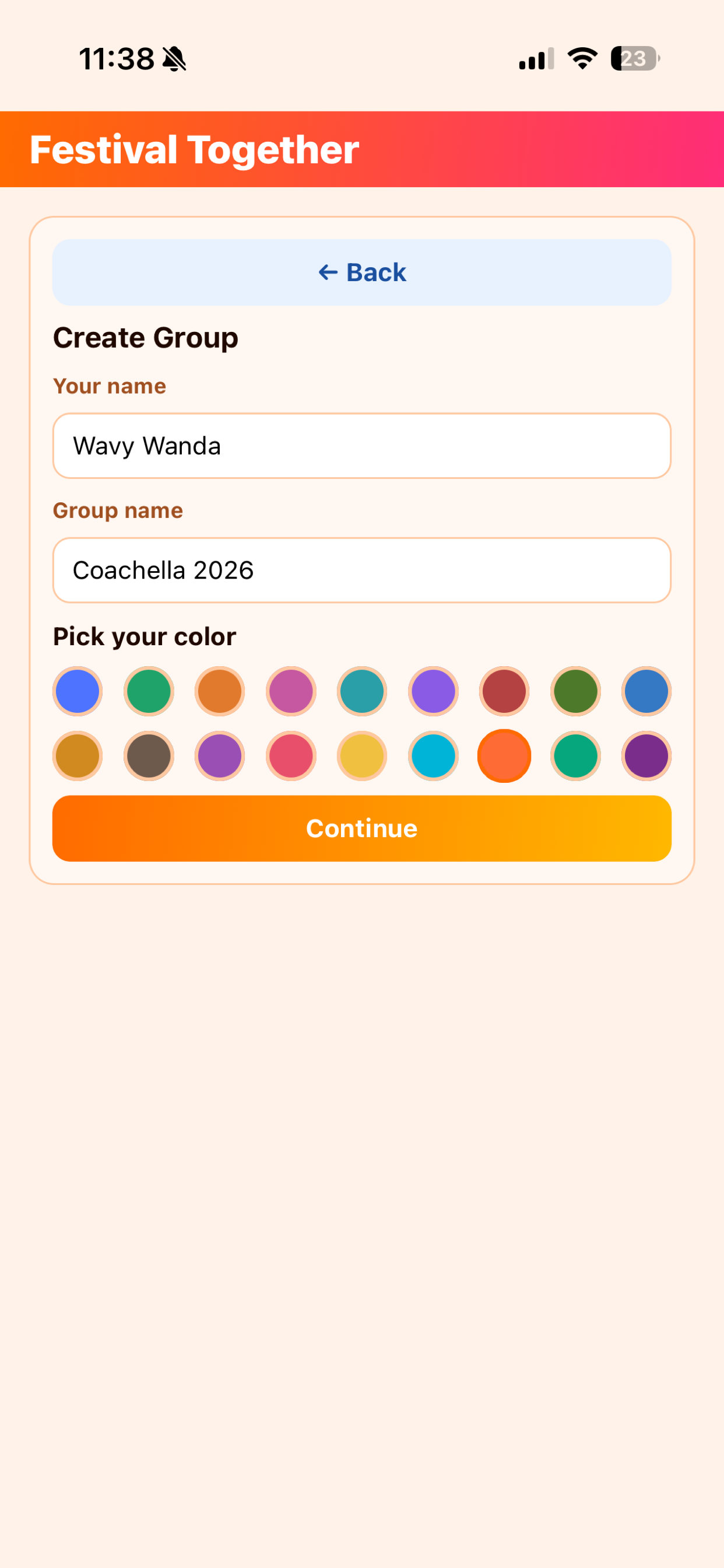Edit the Group name field
Viewport: 724px width, 1568px height.
click(362, 570)
